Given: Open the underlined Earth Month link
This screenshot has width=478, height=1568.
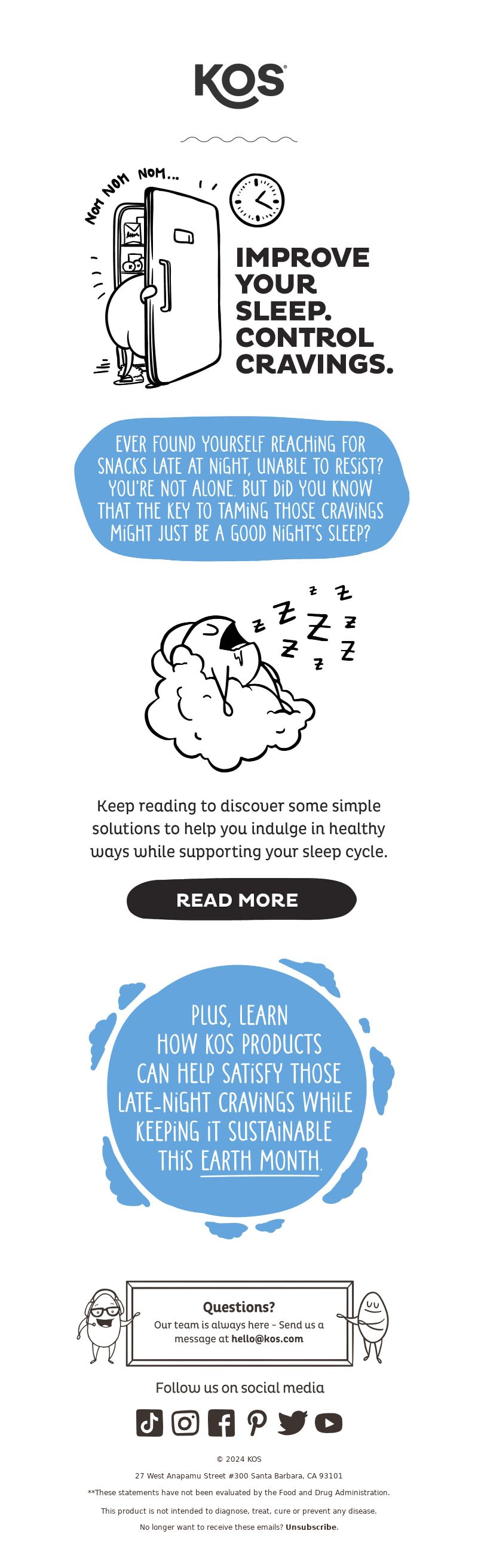Looking at the screenshot, I should [x=260, y=1161].
